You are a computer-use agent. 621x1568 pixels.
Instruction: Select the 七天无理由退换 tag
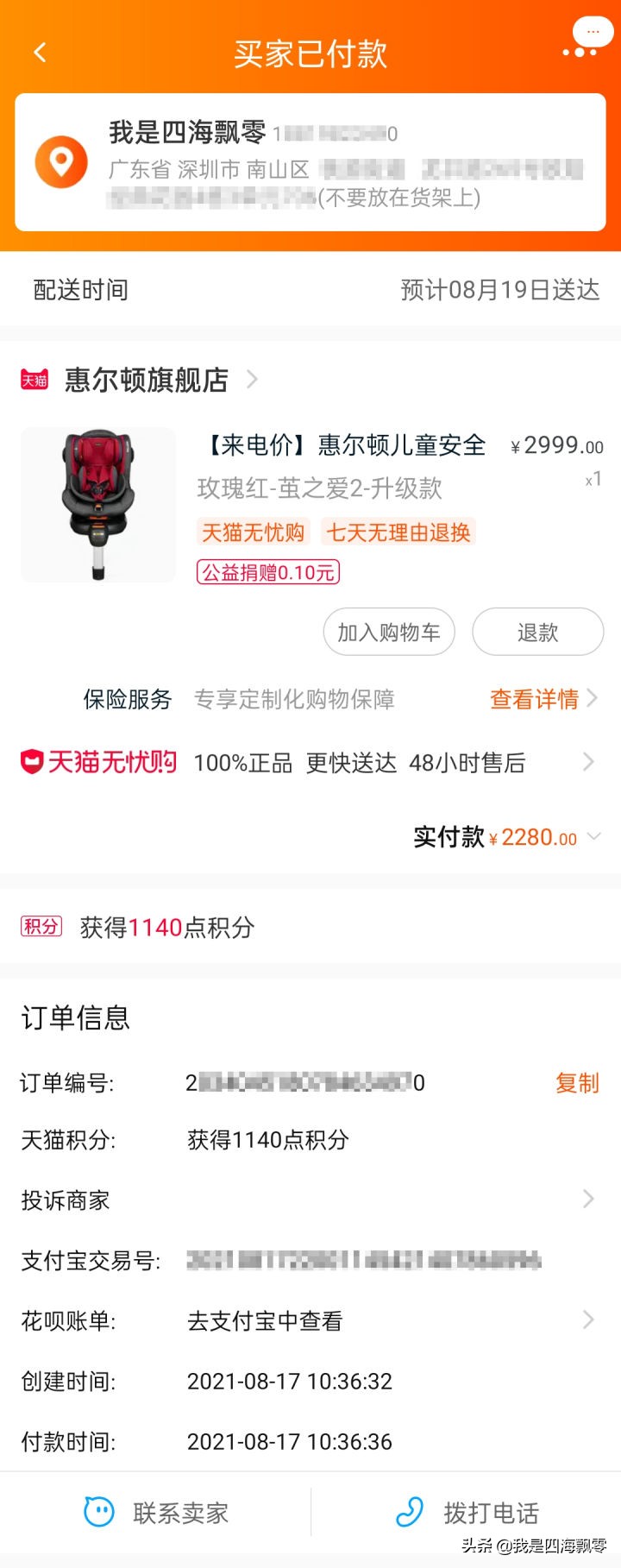397,532
